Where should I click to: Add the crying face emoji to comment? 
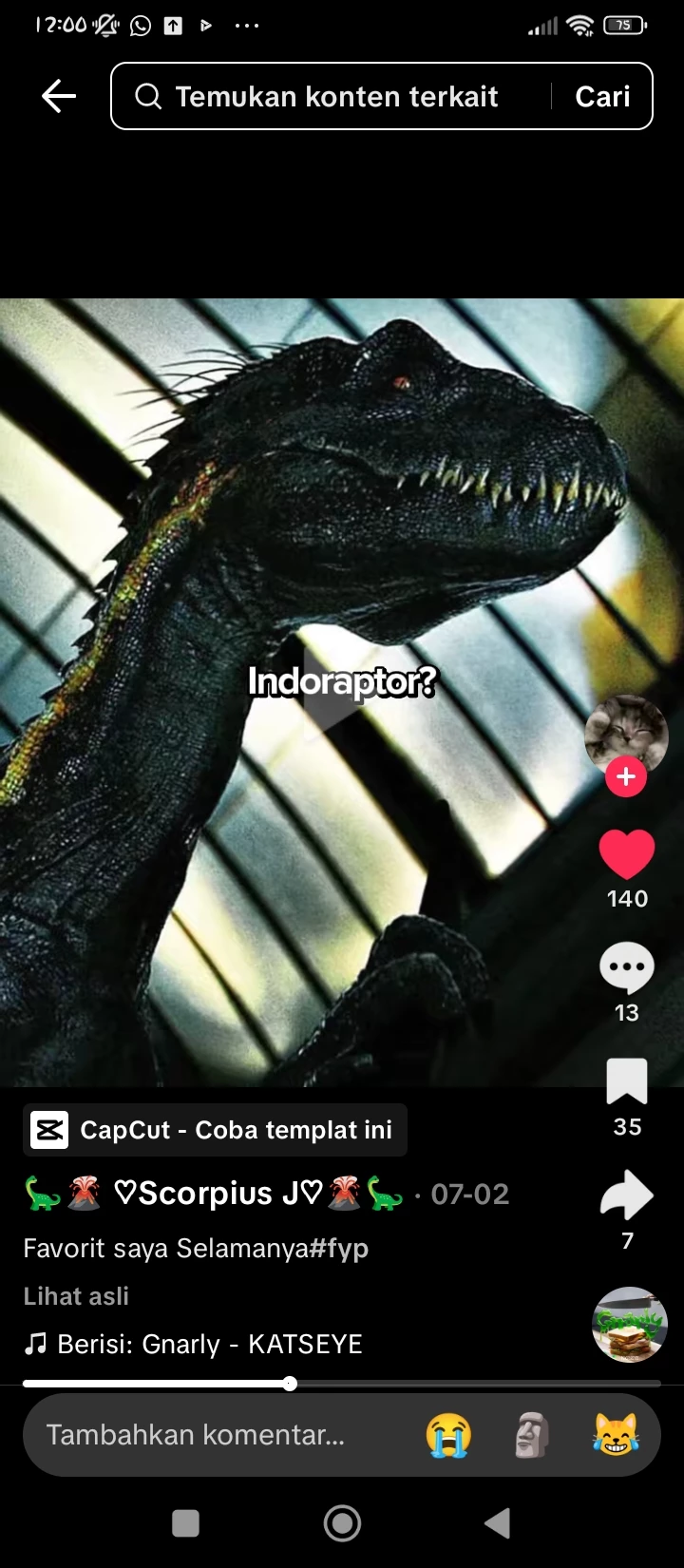pos(448,1434)
